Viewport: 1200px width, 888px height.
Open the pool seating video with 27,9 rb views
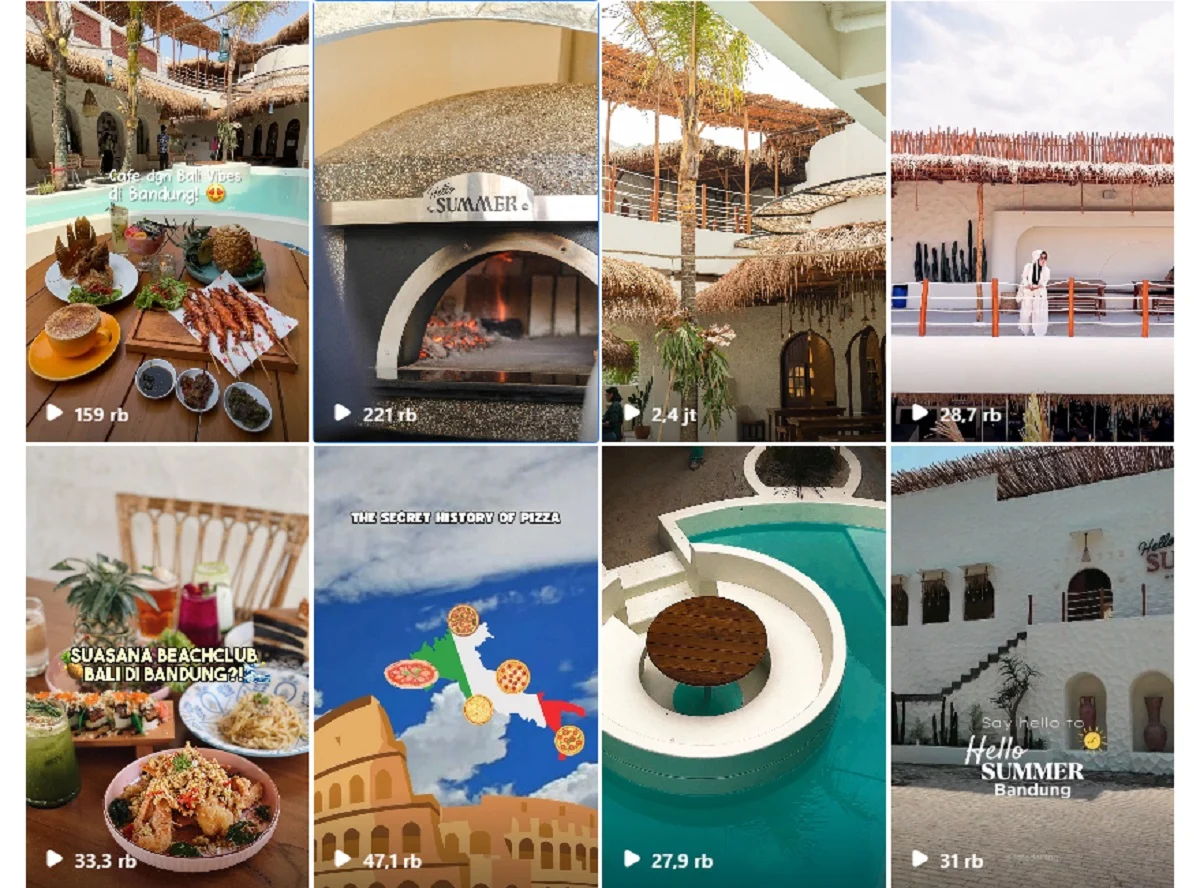coord(744,666)
